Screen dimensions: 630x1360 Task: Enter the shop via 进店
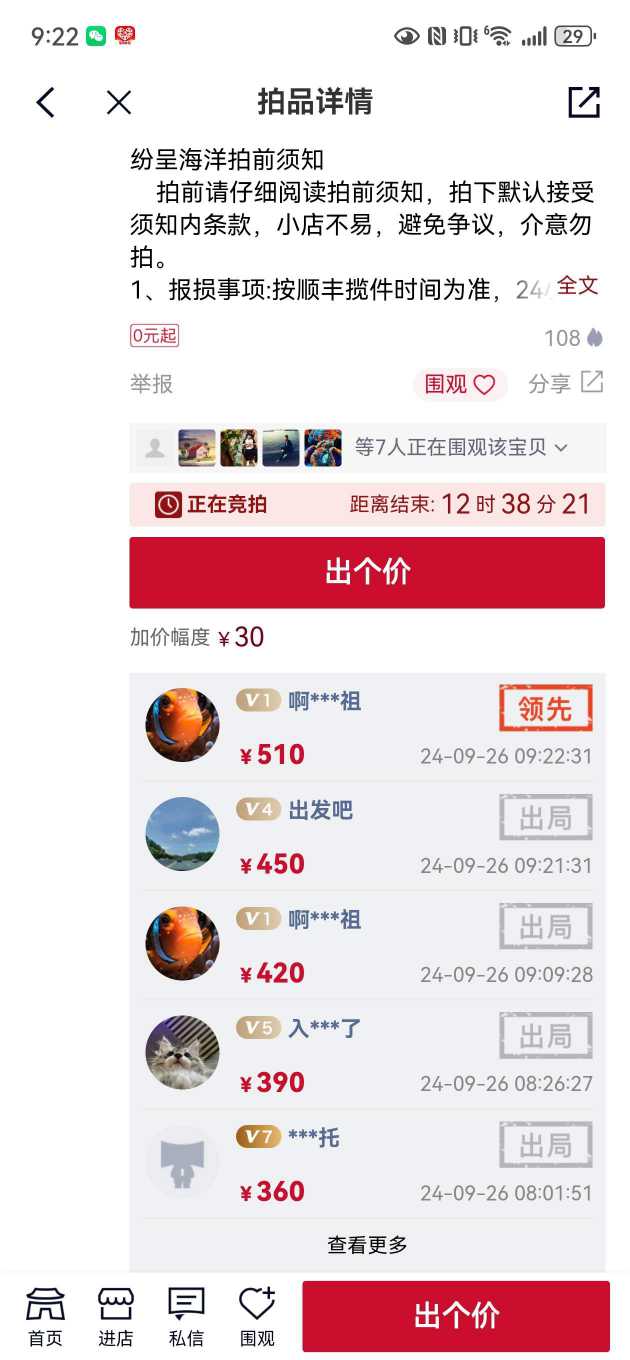(115, 1317)
